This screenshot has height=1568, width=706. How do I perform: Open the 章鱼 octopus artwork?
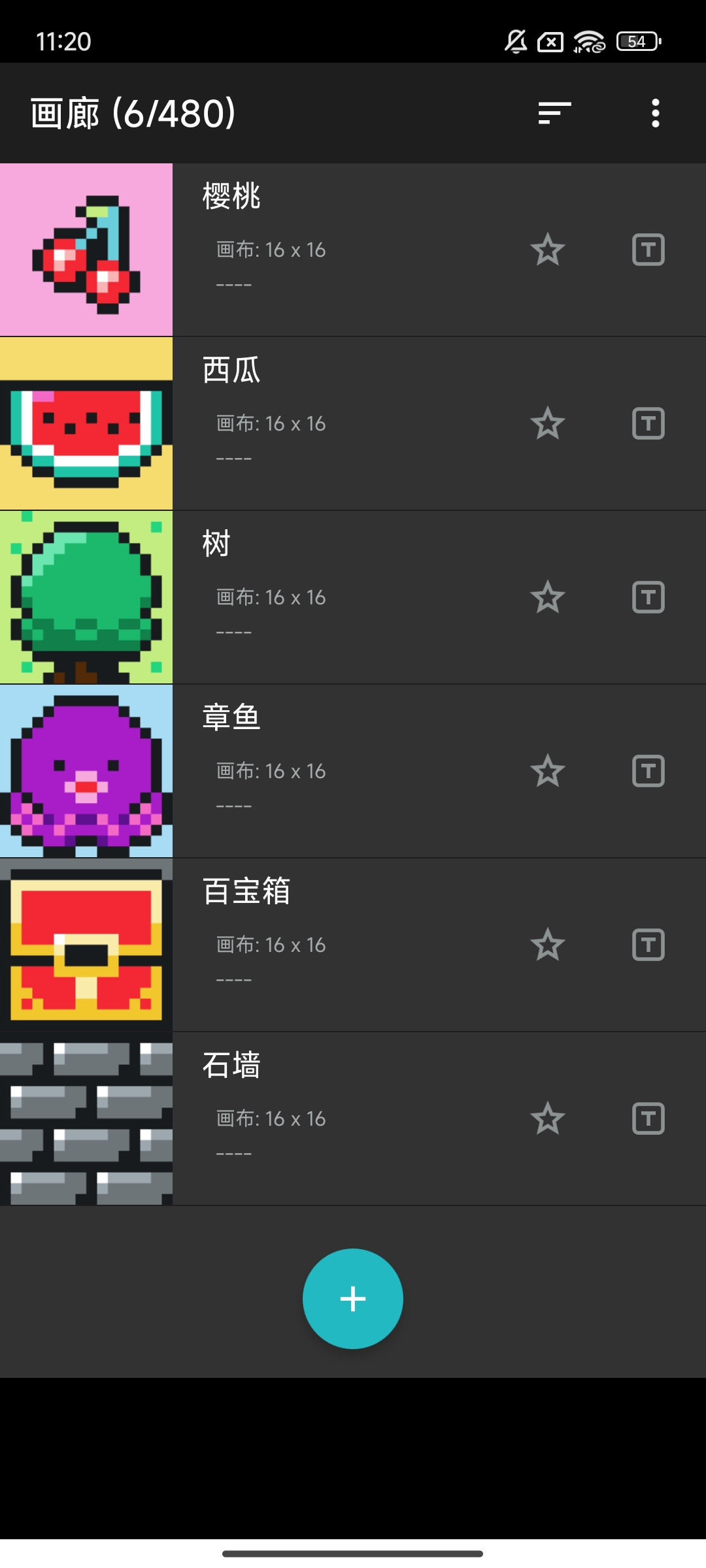(86, 771)
